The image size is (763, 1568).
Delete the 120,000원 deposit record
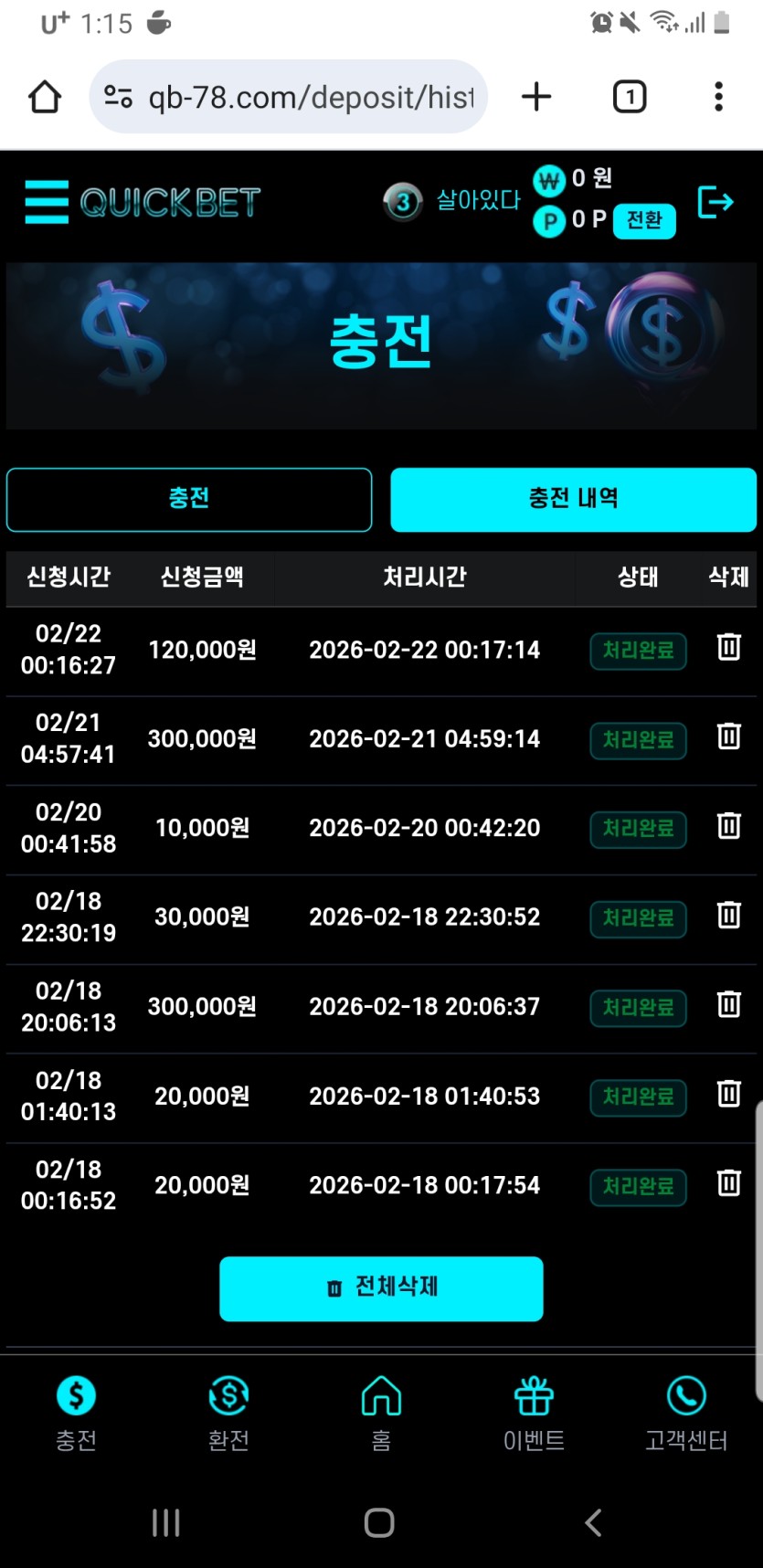(x=728, y=647)
